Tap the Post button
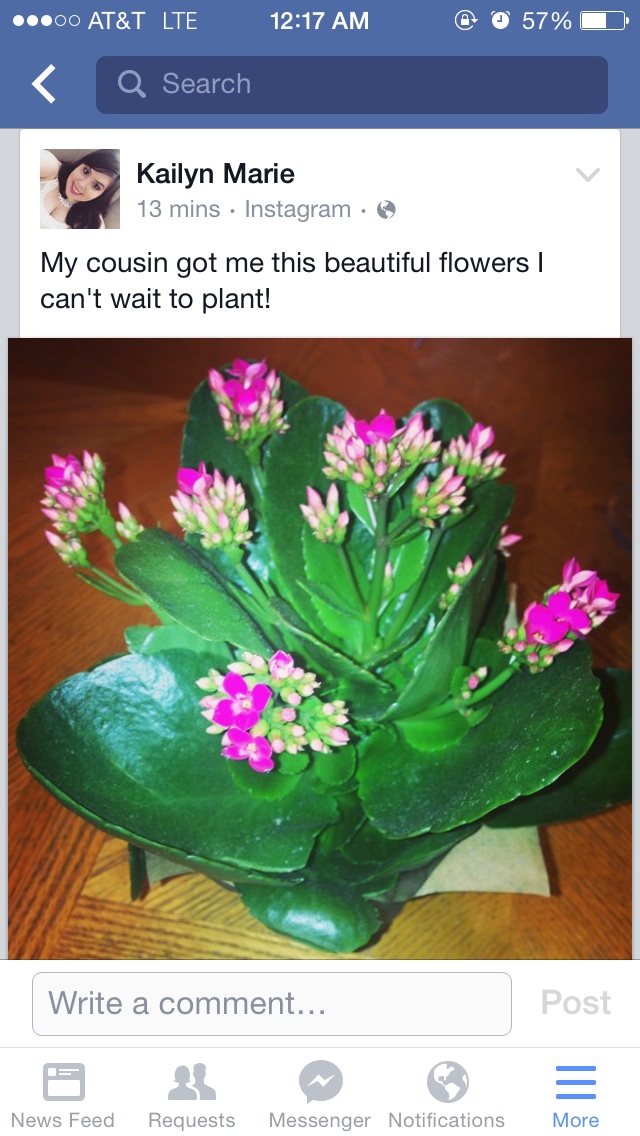Screen dimensions: 640x1136 (575, 1003)
